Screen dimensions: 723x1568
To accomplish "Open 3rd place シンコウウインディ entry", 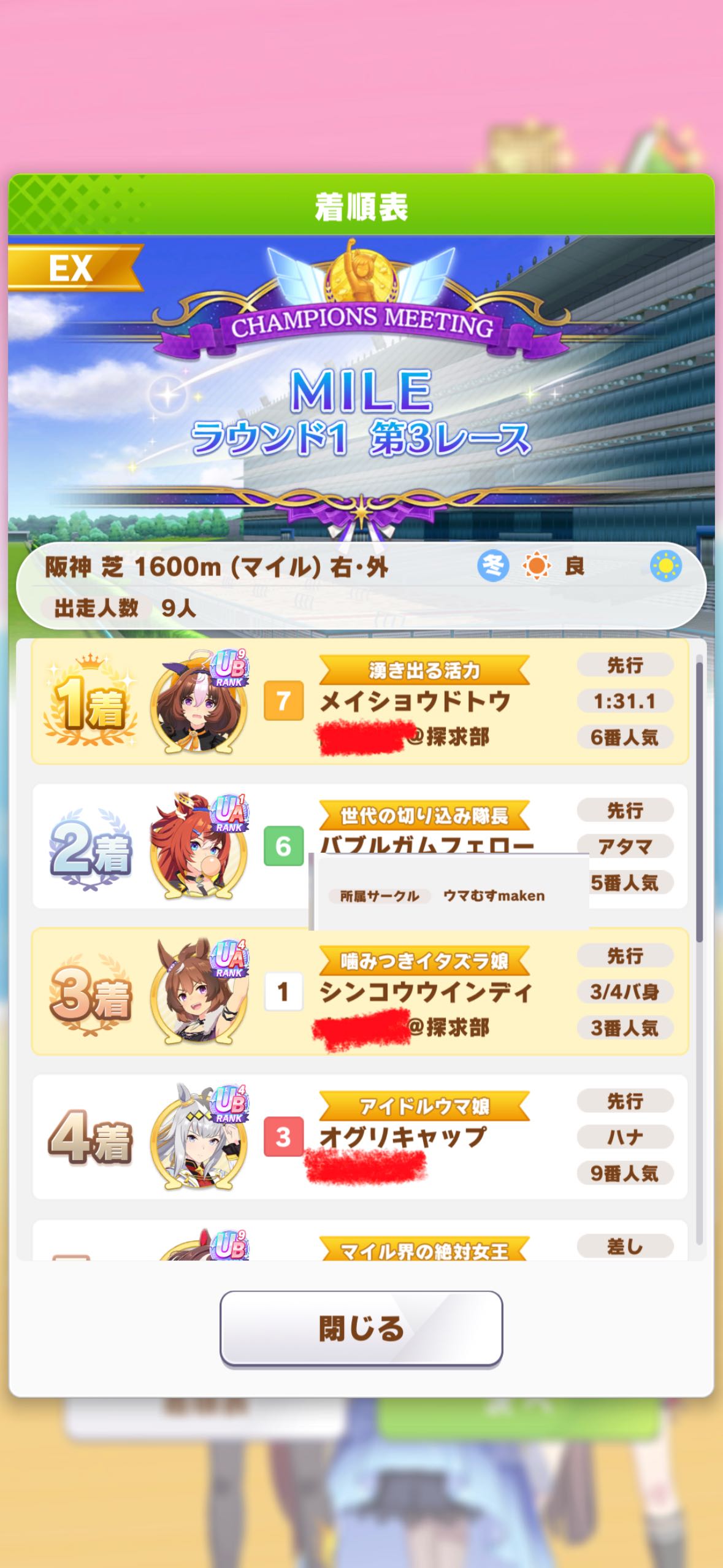I will (x=360, y=991).
